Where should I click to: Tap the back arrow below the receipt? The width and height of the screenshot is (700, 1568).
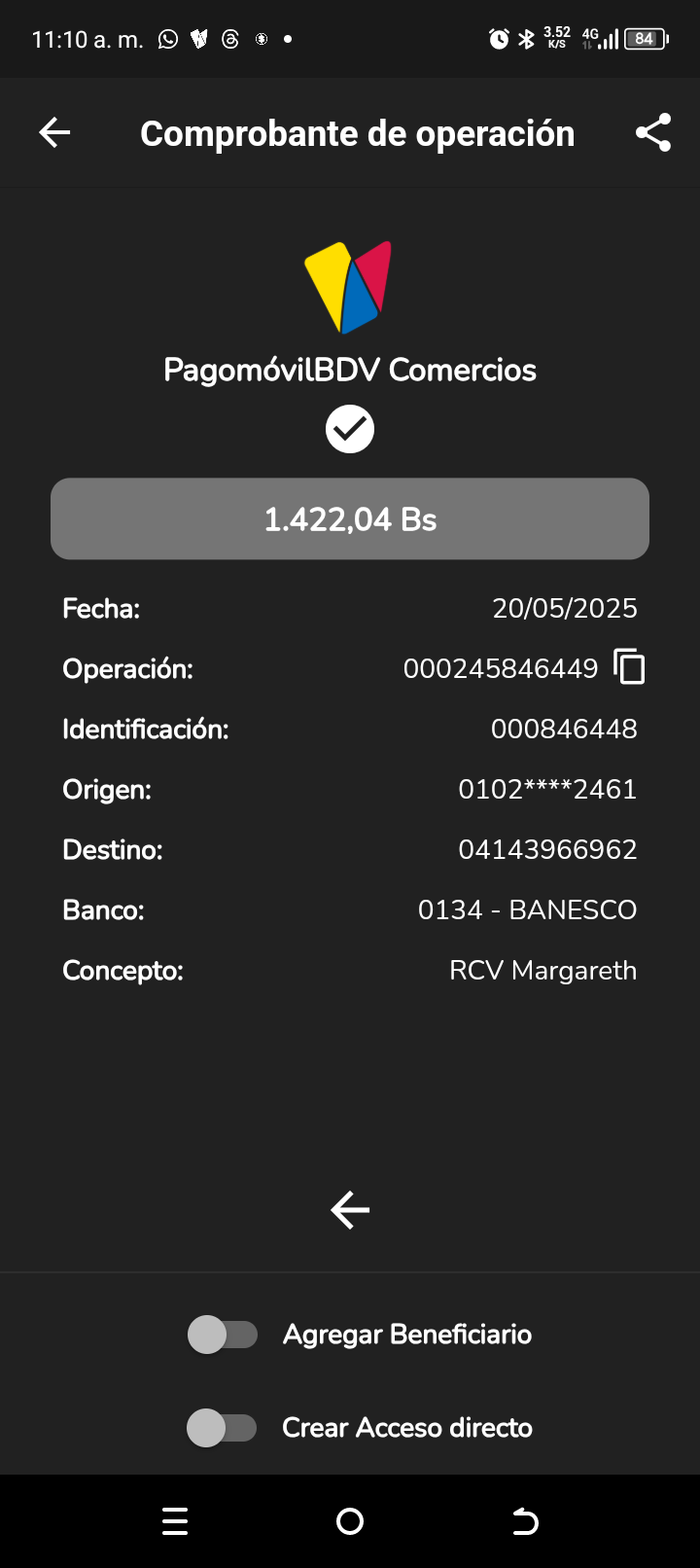coord(350,1210)
